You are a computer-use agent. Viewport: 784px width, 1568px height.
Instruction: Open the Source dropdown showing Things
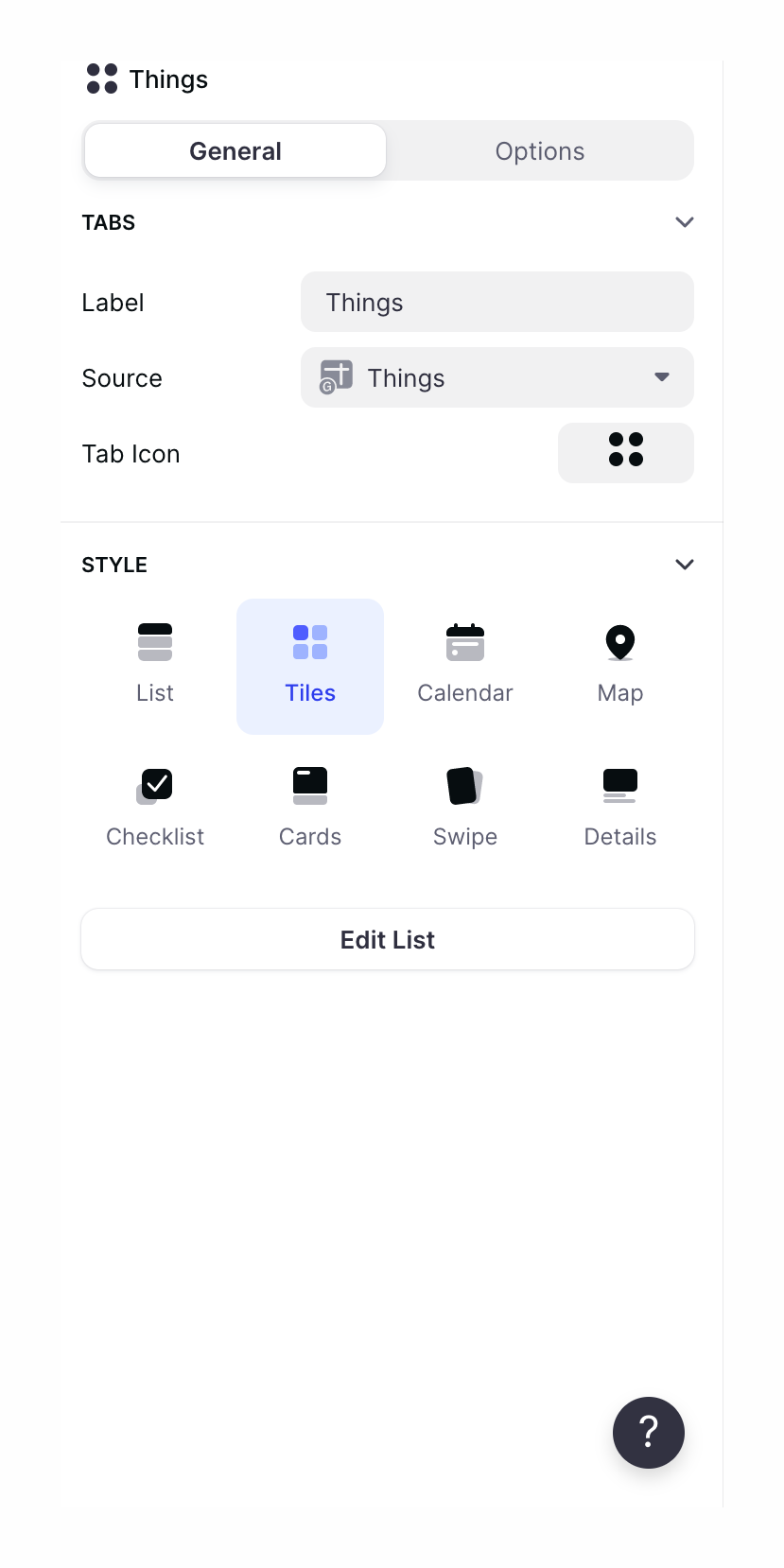[497, 376]
